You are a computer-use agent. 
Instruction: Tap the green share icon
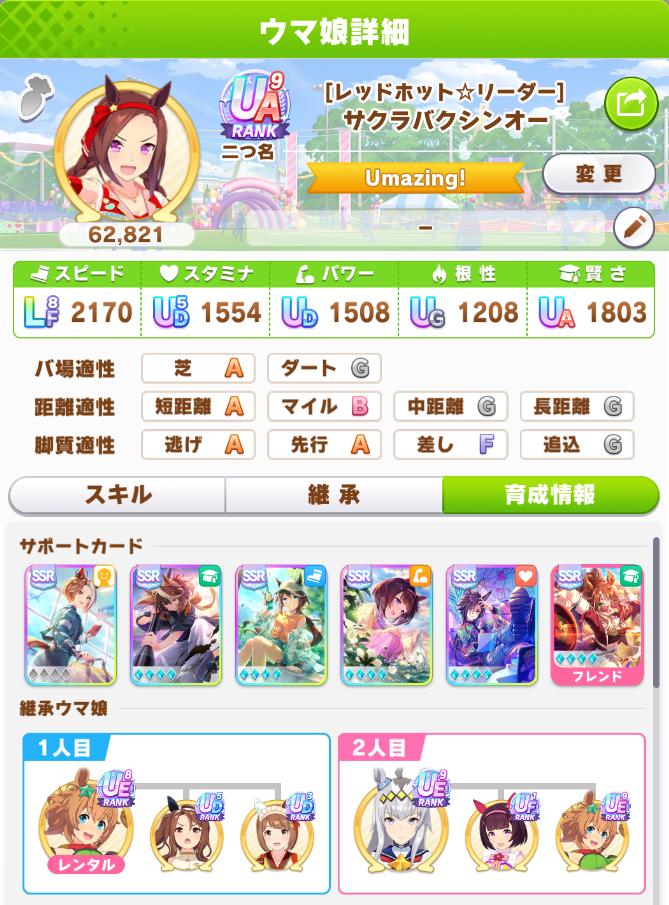pyautogui.click(x=631, y=102)
